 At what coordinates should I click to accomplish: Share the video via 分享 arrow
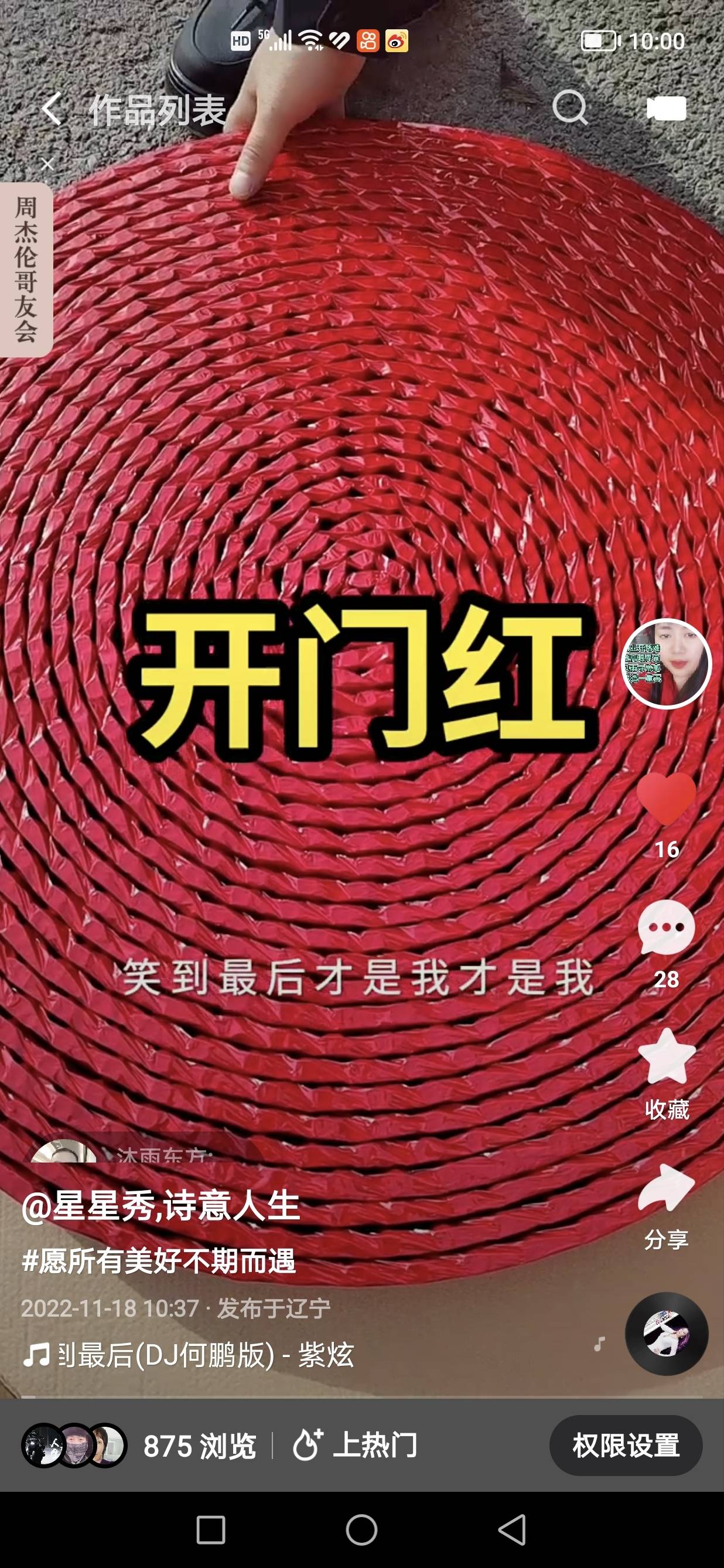[665, 1188]
